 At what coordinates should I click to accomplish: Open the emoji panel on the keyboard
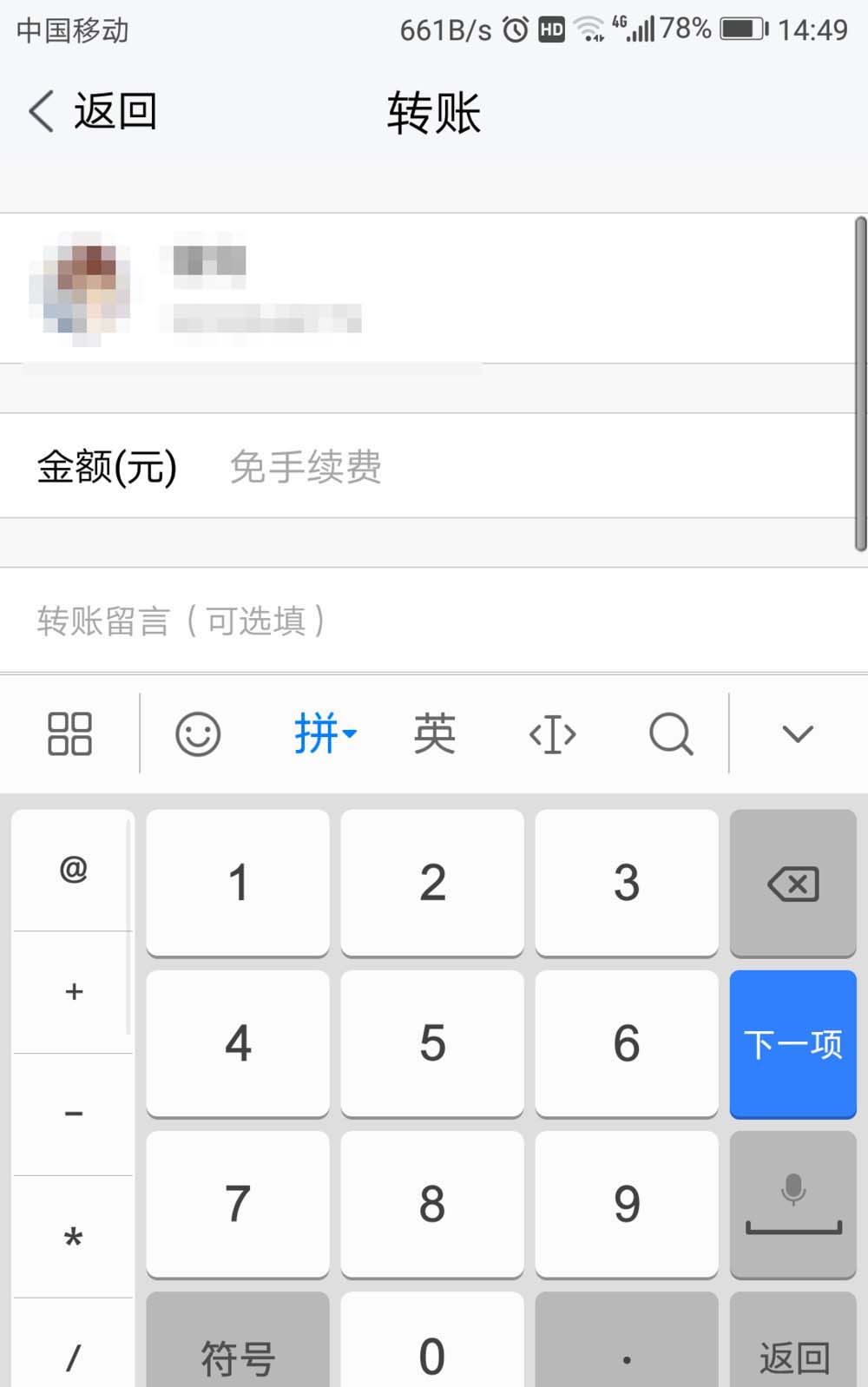click(x=198, y=734)
